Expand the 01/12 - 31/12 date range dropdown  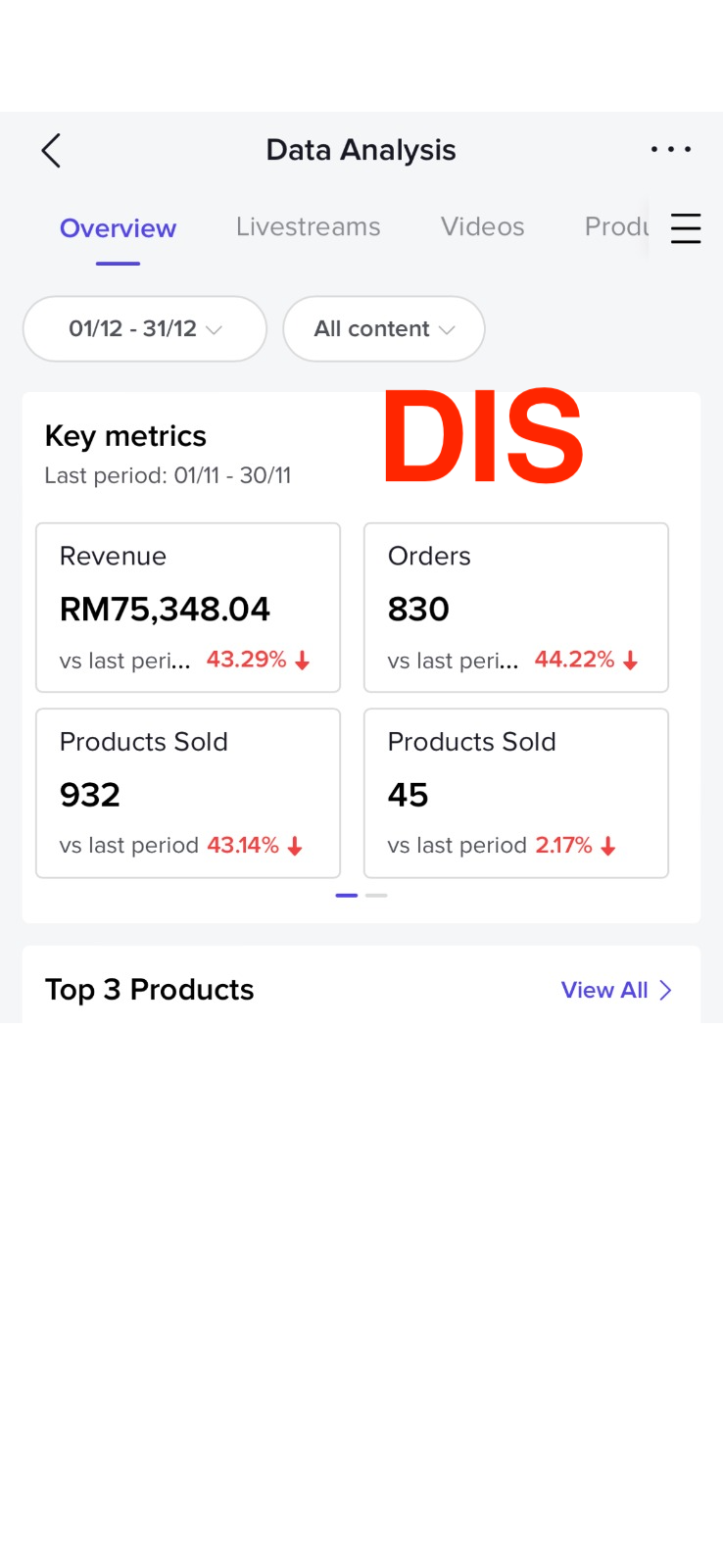145,329
